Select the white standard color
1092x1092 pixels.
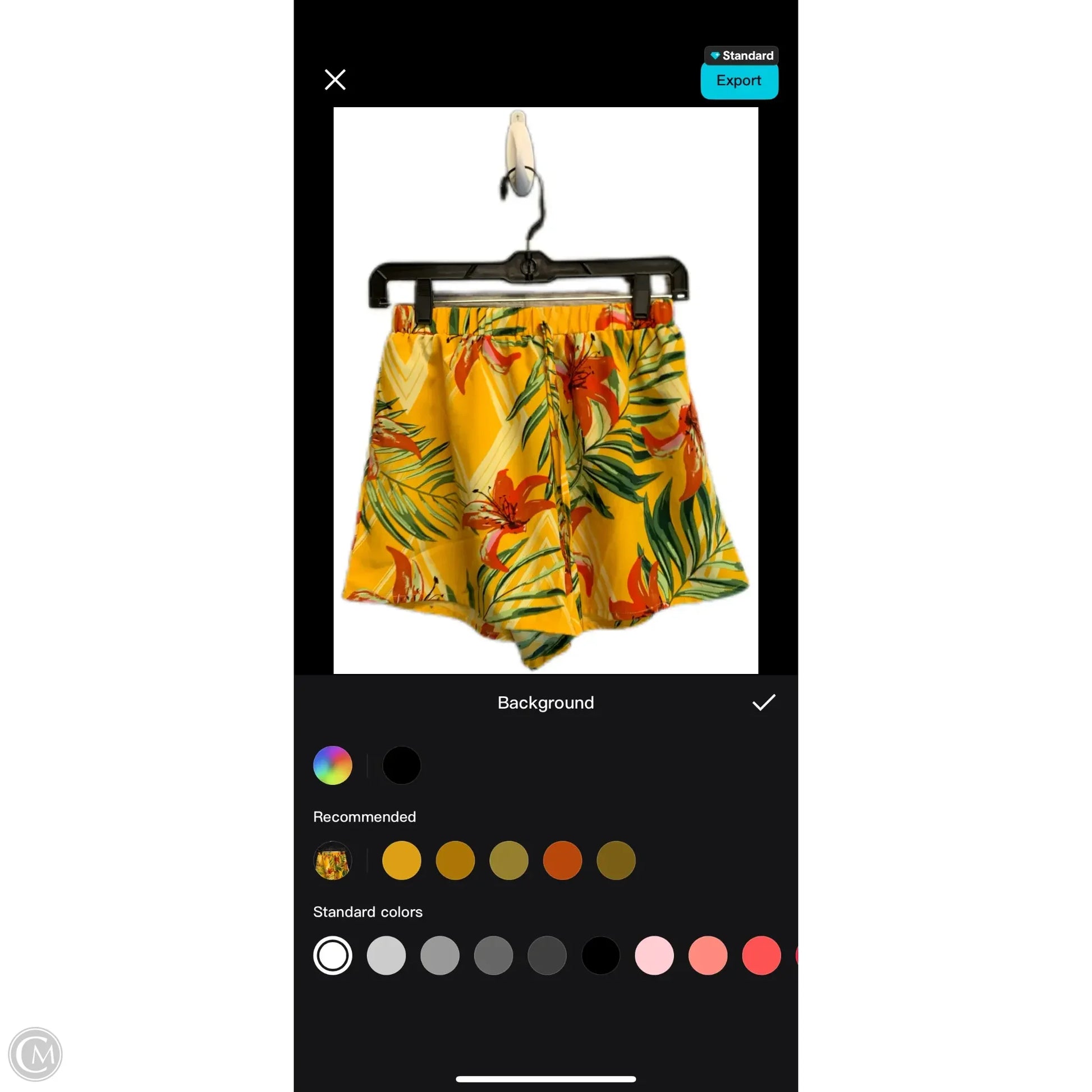[x=332, y=956]
